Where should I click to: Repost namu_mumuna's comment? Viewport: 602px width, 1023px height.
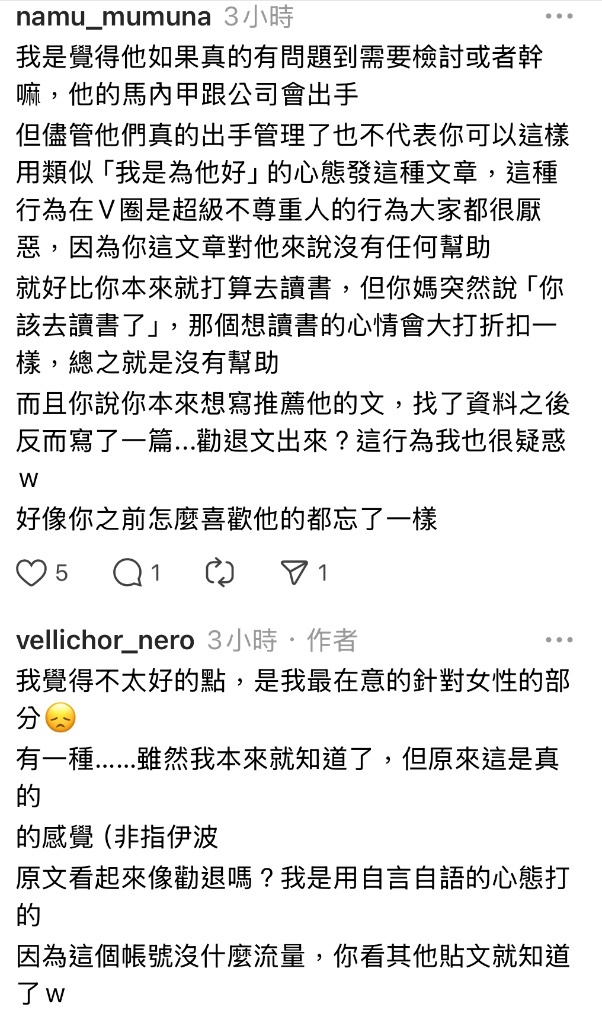218,572
